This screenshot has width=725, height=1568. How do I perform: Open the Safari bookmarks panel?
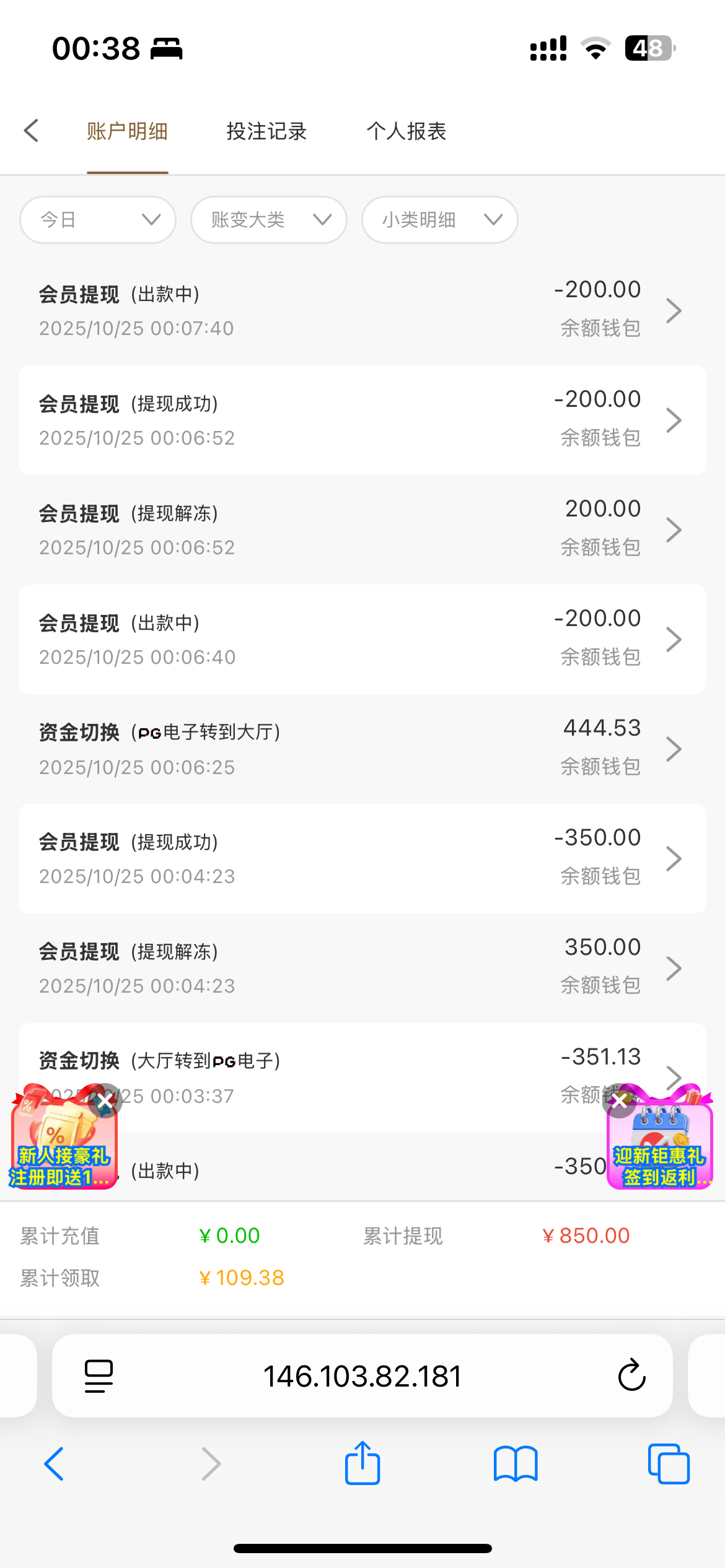click(515, 1464)
